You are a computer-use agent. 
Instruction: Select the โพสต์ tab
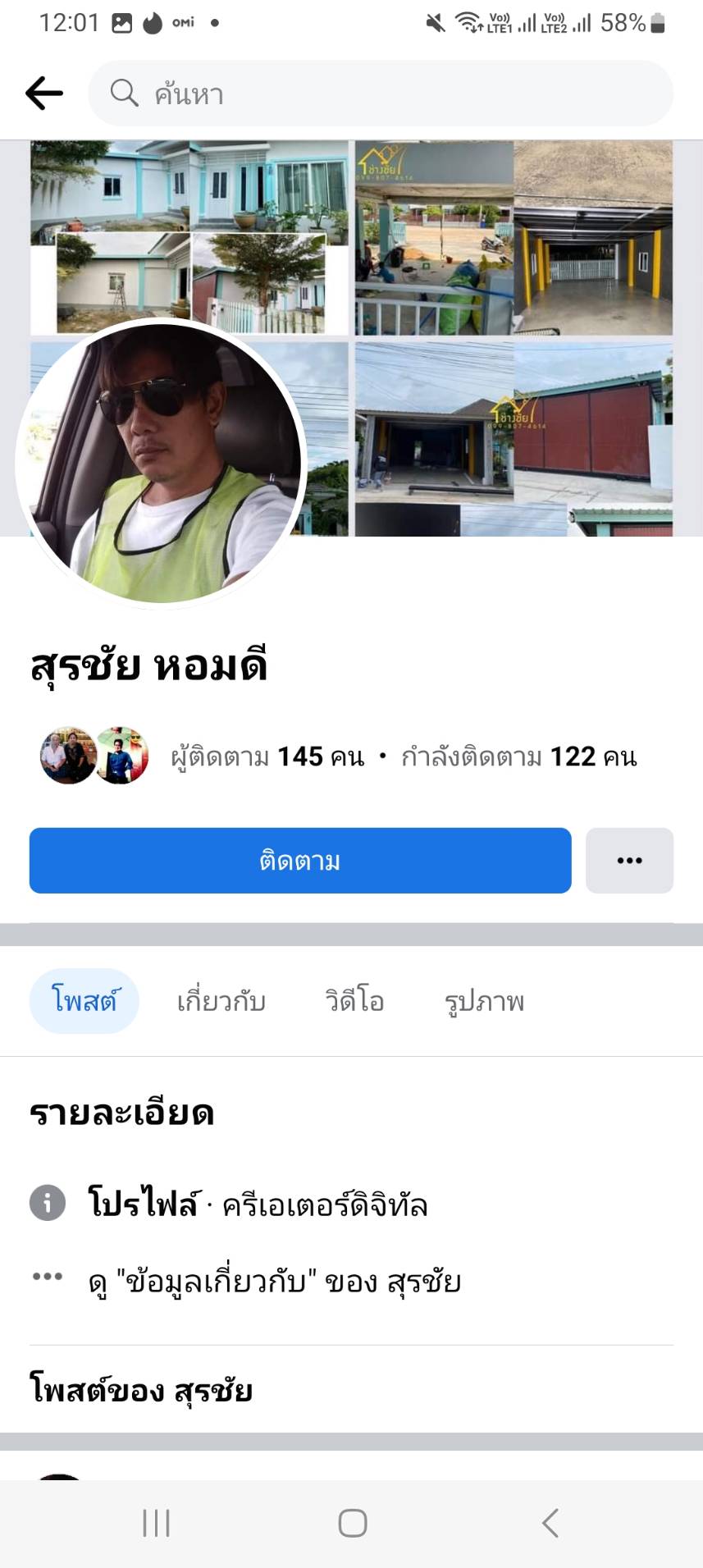[84, 1001]
